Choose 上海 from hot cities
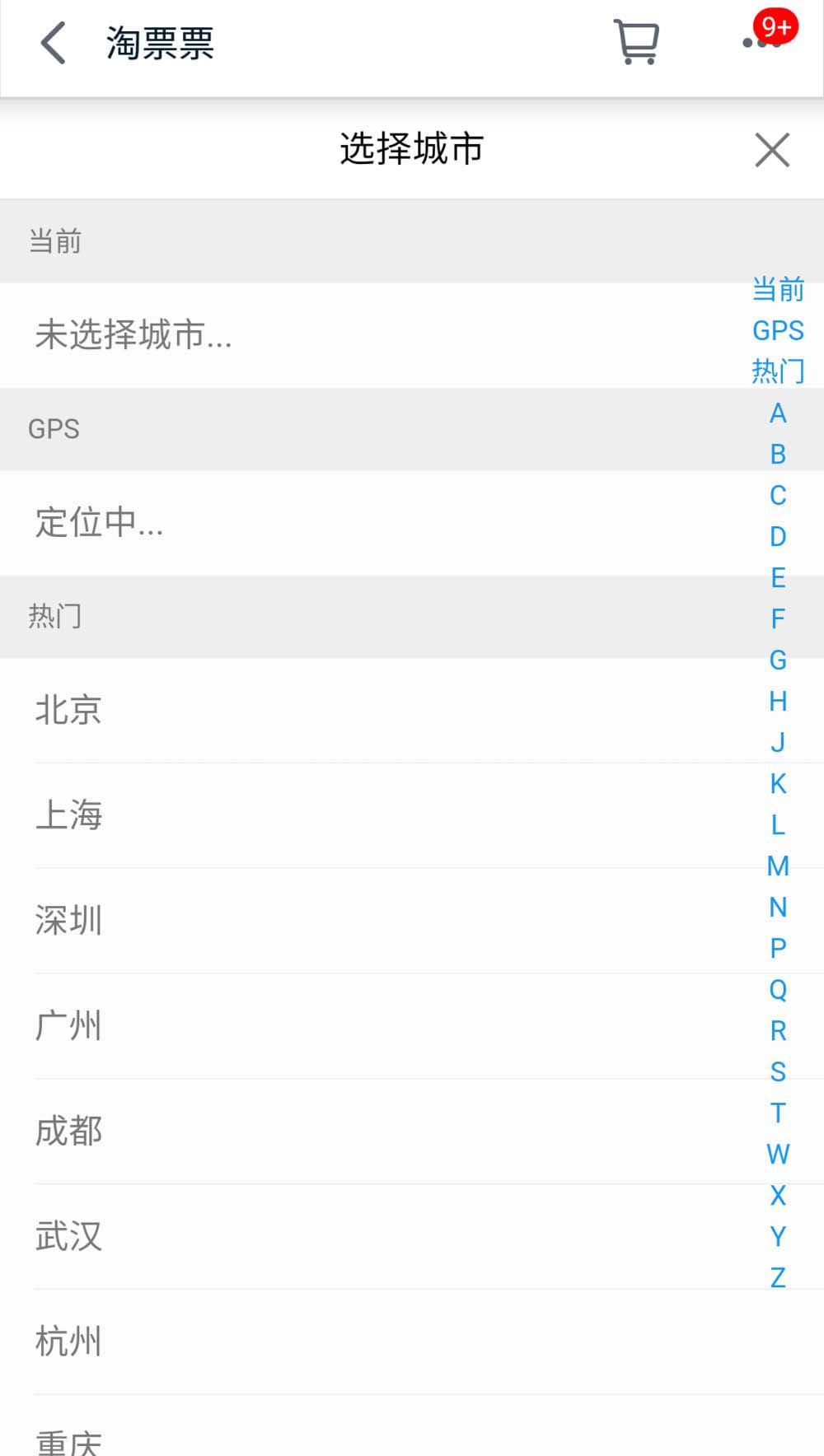The height and width of the screenshot is (1456, 824). (69, 815)
